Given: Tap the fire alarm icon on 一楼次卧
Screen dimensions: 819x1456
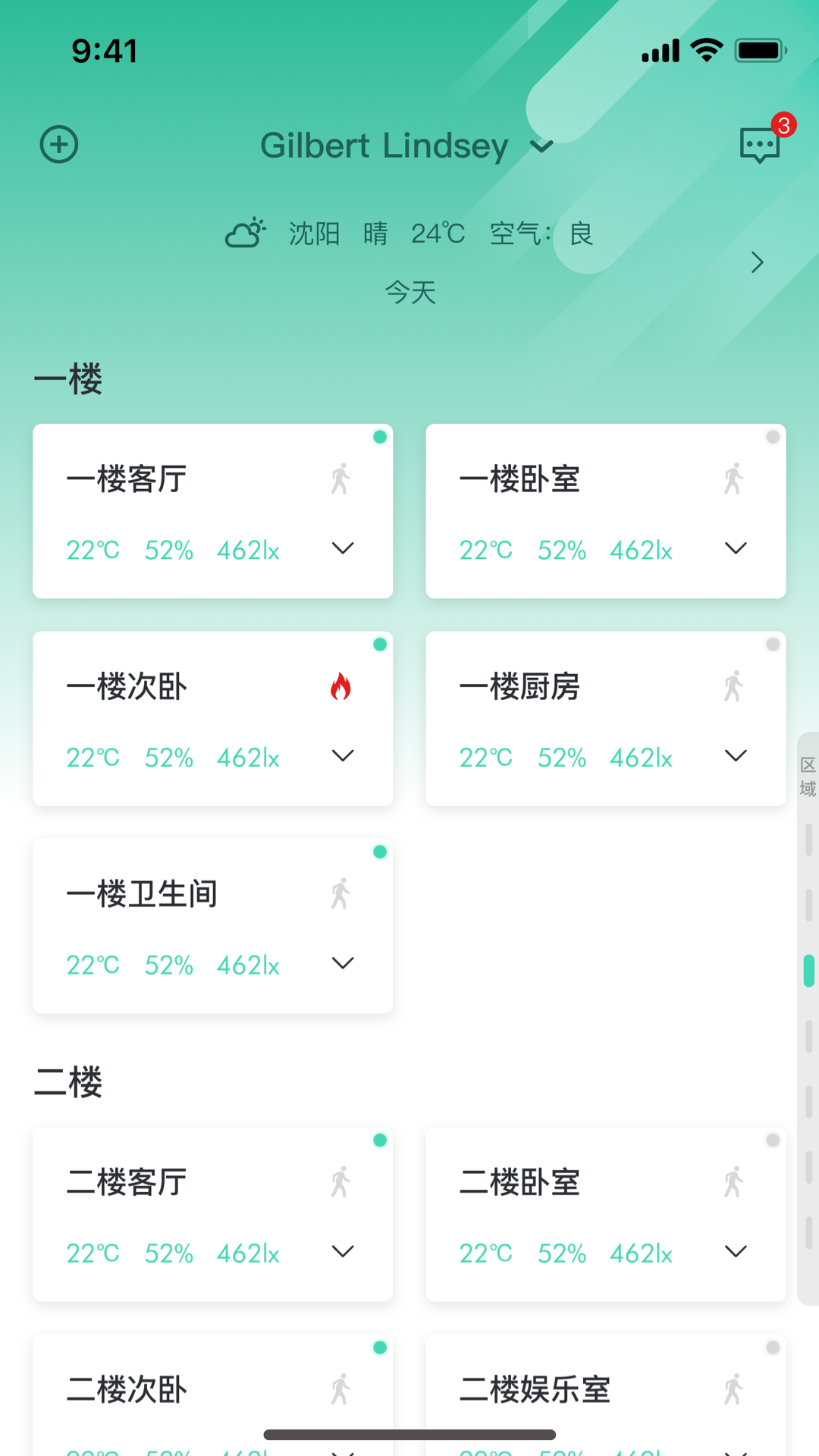Looking at the screenshot, I should point(341,686).
